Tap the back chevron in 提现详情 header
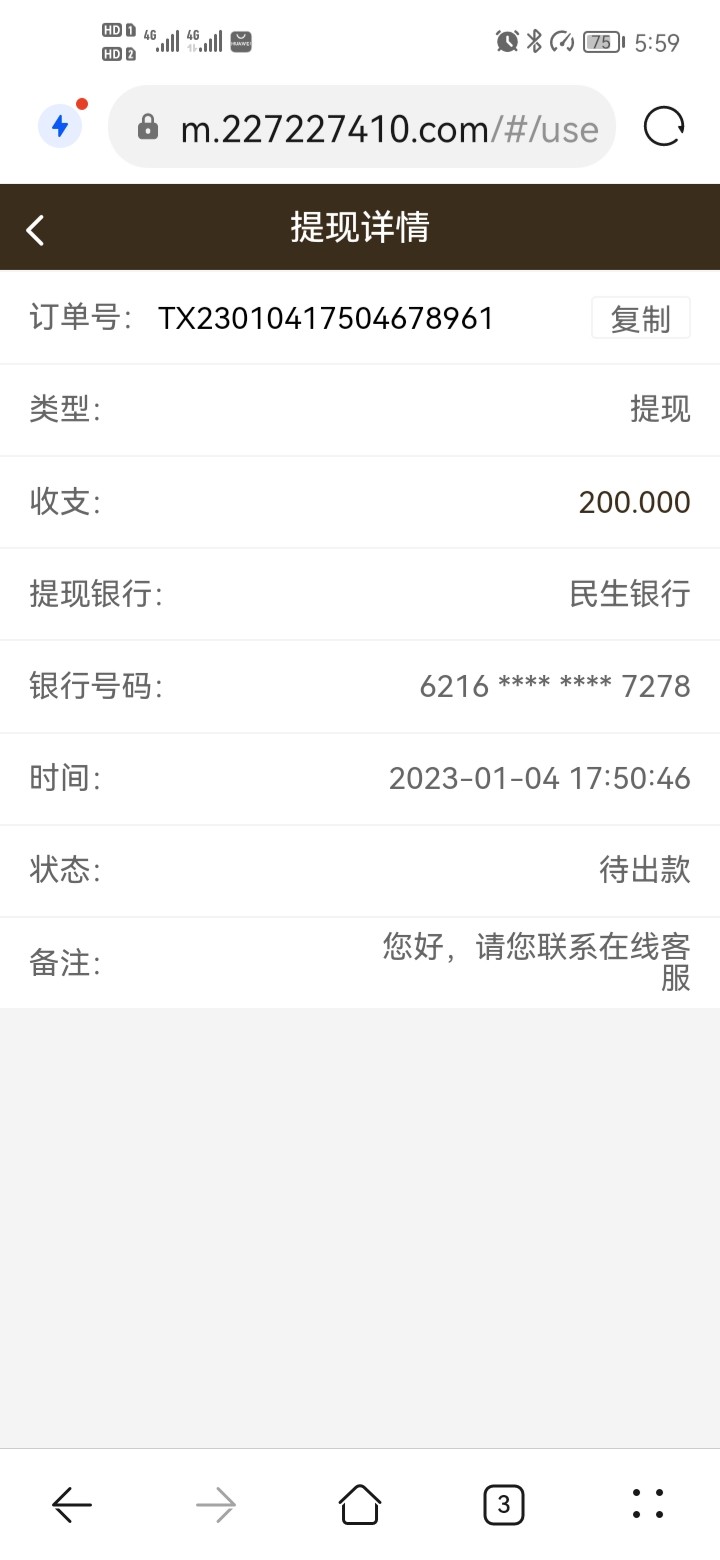The width and height of the screenshot is (720, 1560). pyautogui.click(x=35, y=228)
